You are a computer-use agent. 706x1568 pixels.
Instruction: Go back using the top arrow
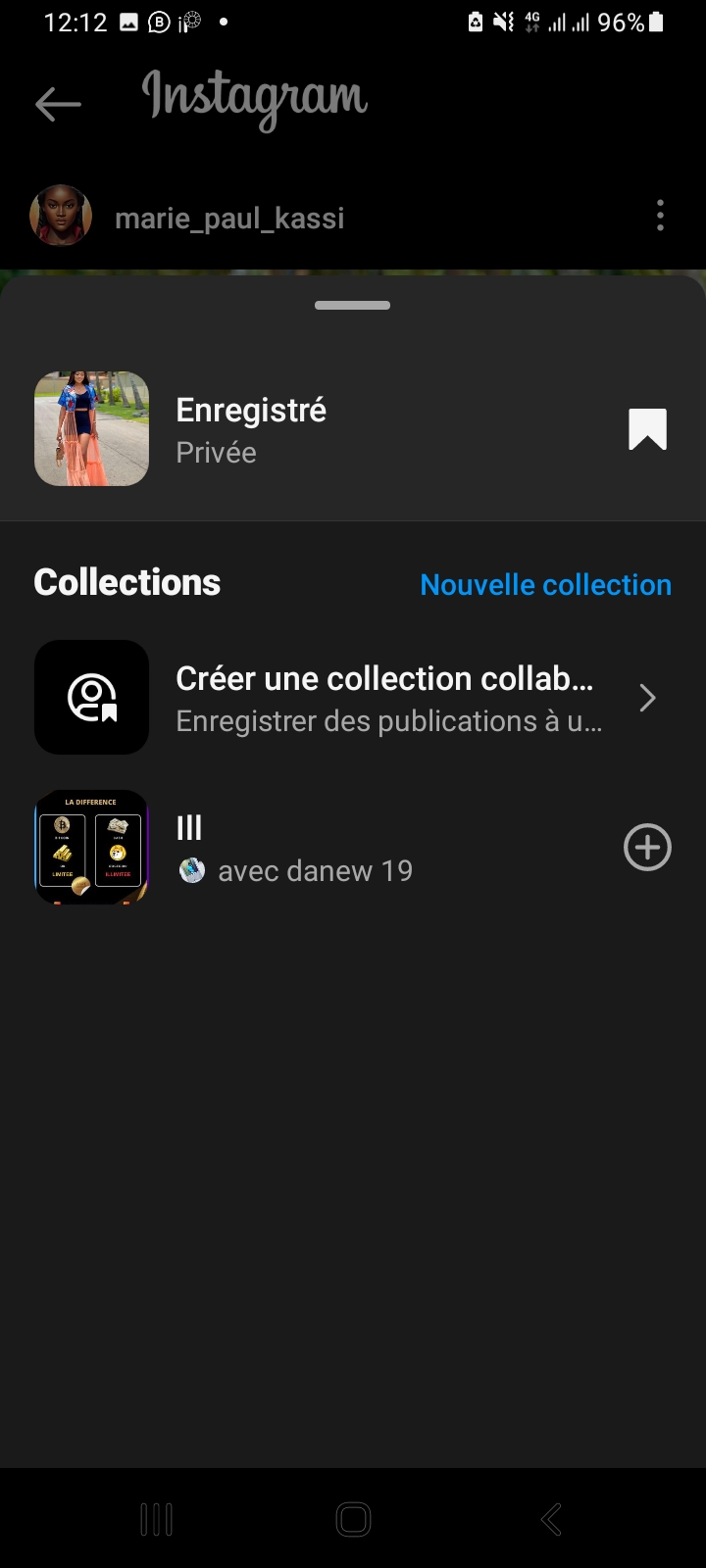58,104
